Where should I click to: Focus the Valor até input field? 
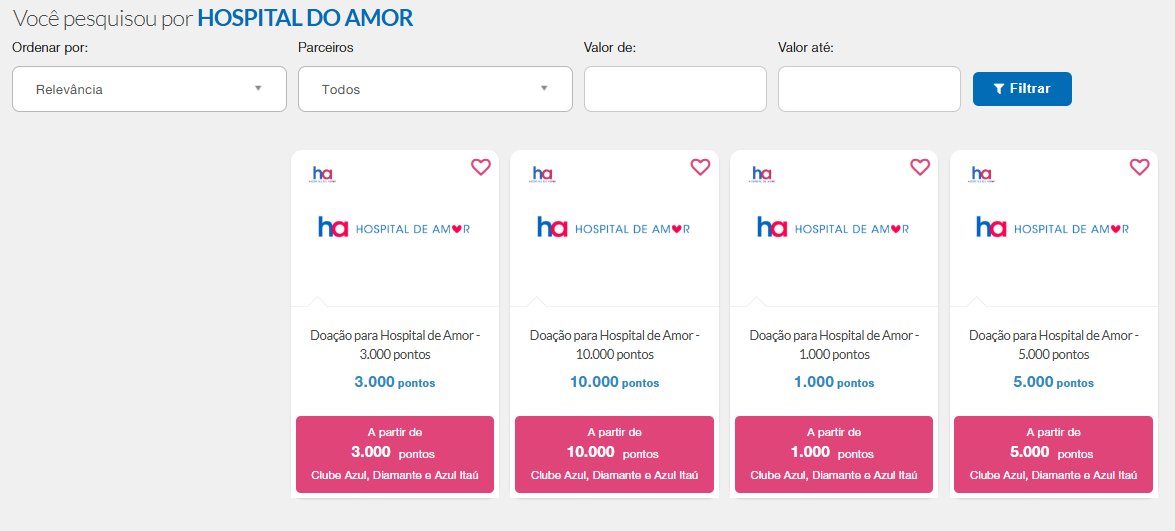click(869, 89)
